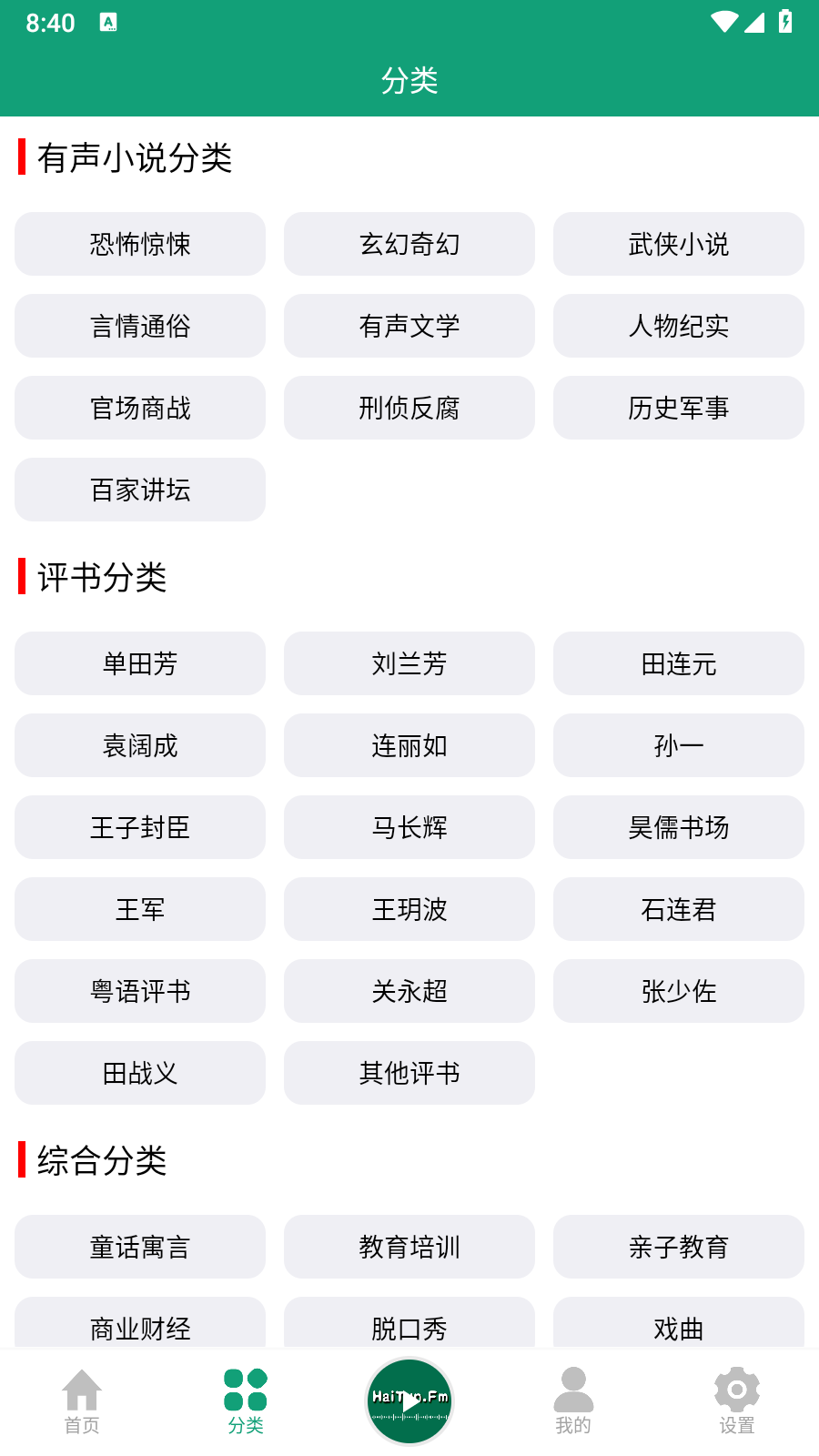The width and height of the screenshot is (819, 1456).
Task: Open 袁阔成 storytelling list
Action: (140, 745)
